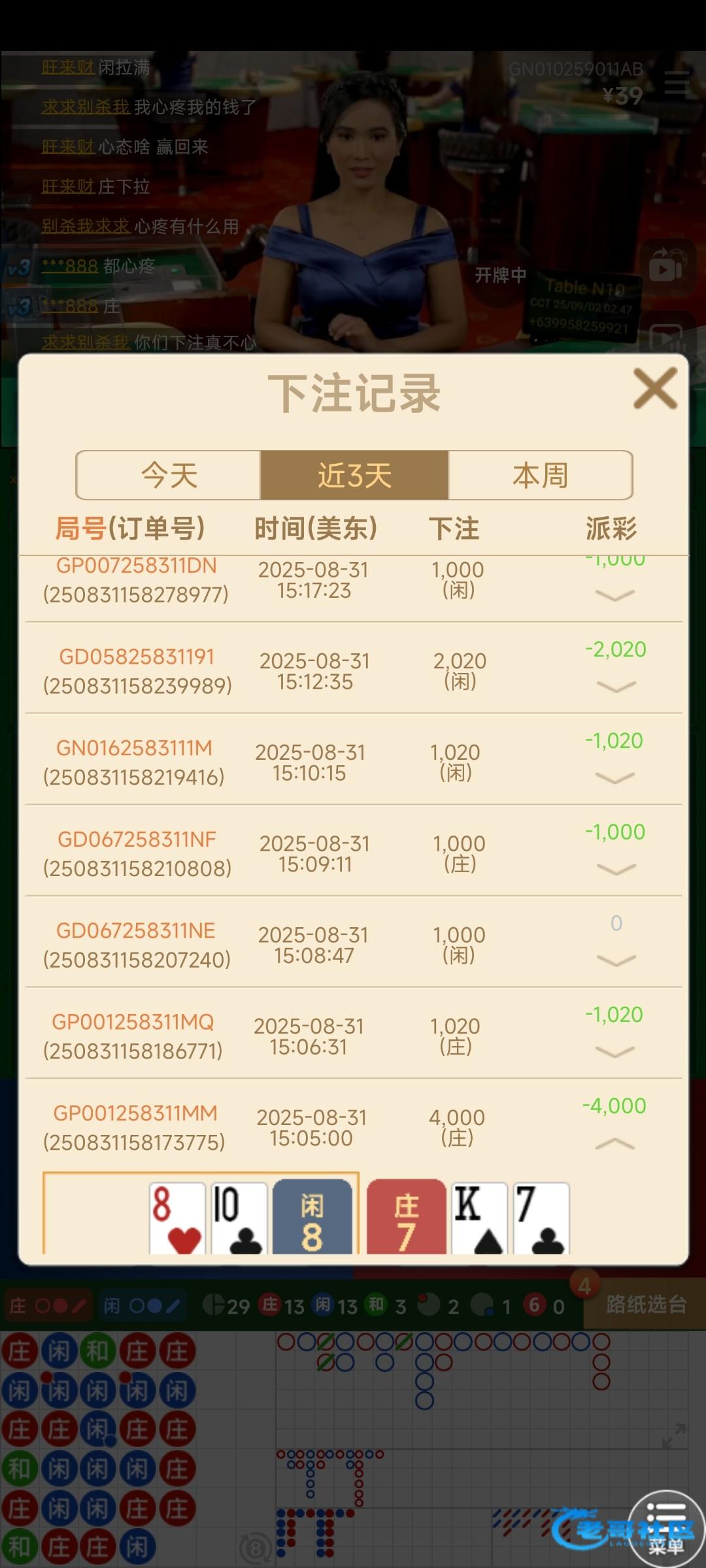The height and width of the screenshot is (1568, 706).
Task: Open the hamburger menu at top right
Action: click(677, 84)
